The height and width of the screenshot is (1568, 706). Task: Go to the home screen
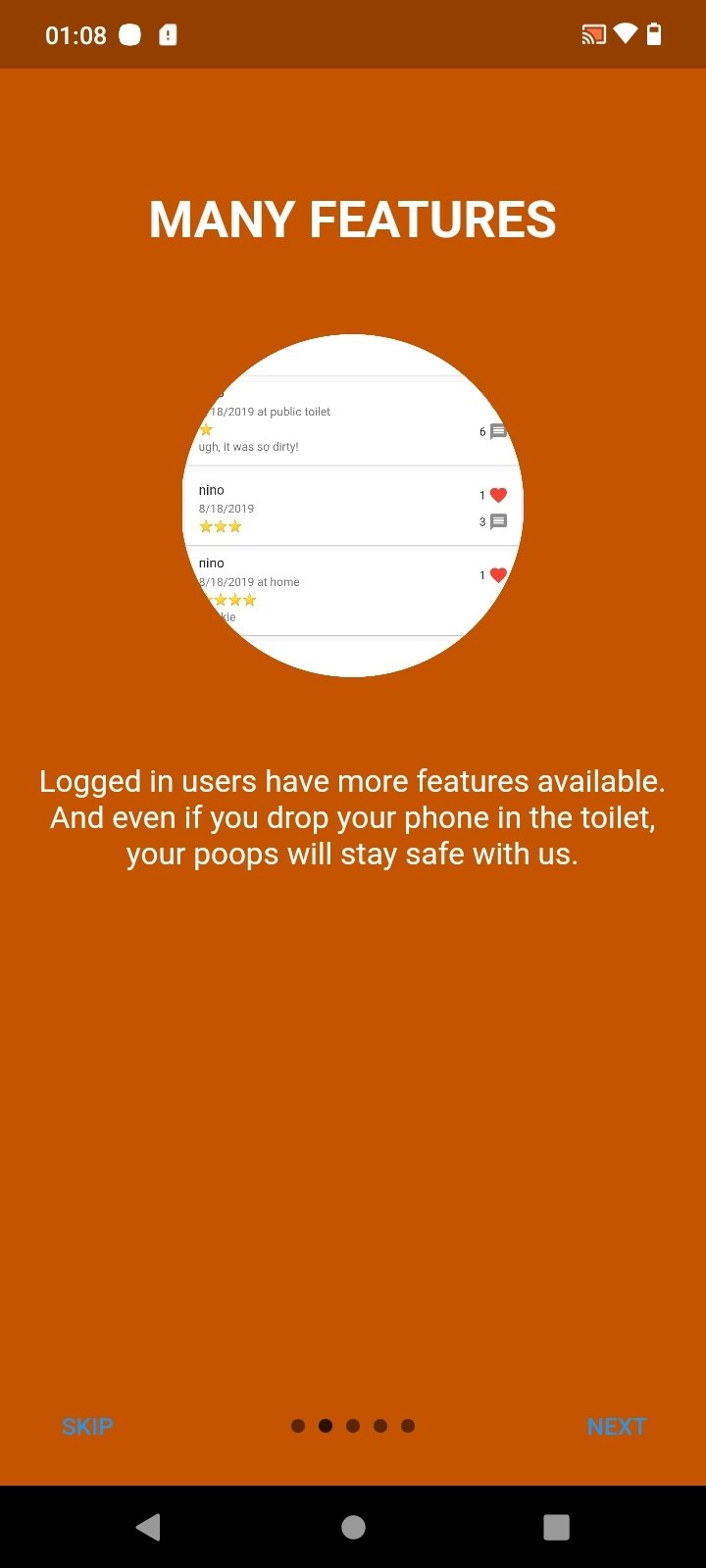click(x=353, y=1527)
